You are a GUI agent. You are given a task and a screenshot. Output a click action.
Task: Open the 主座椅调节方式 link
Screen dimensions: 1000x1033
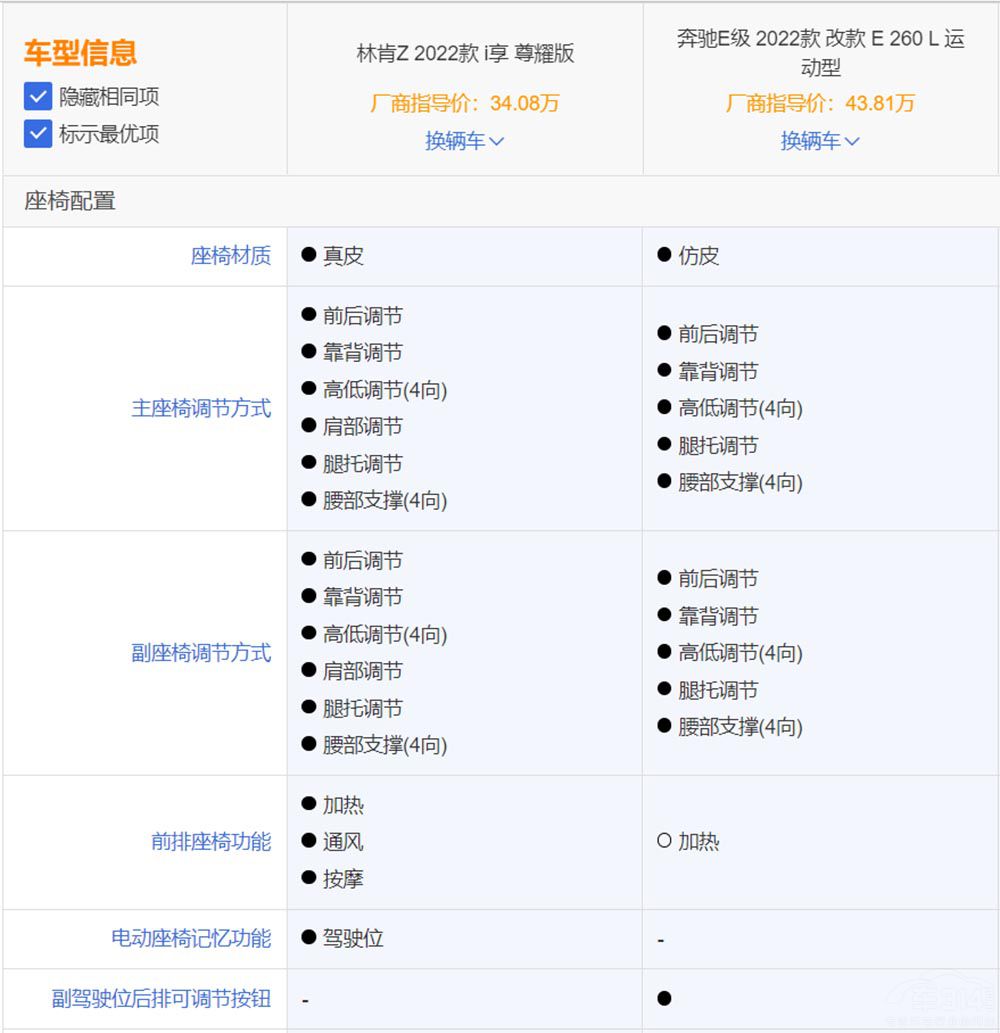[x=201, y=409]
